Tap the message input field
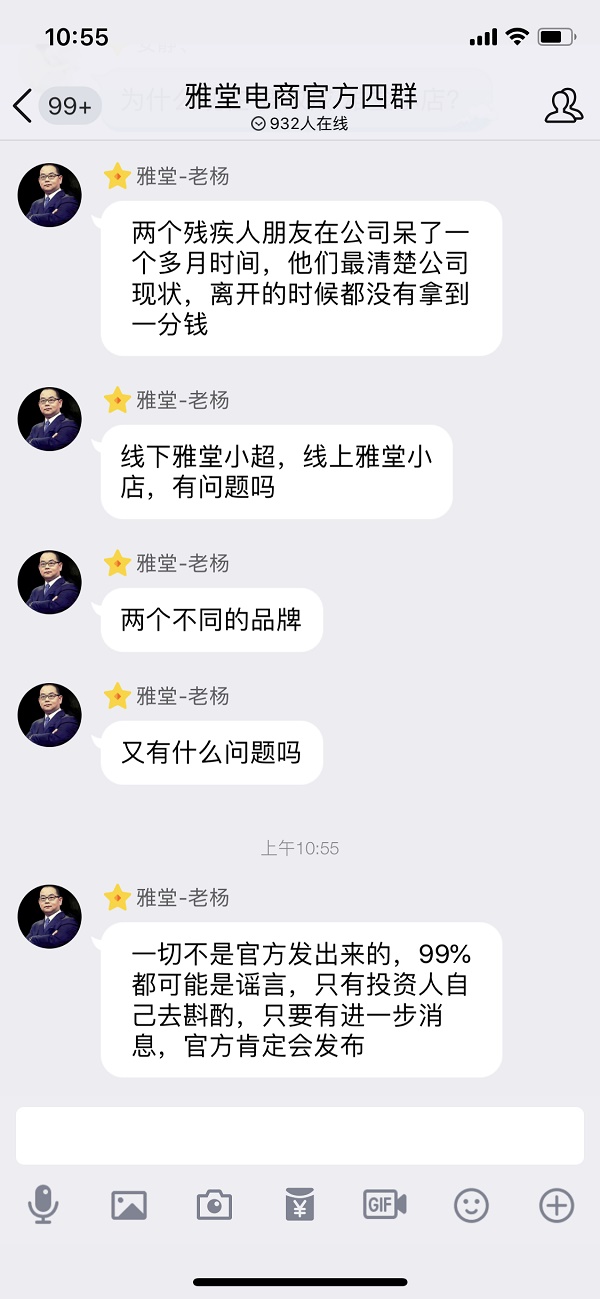600x1299 pixels. tap(300, 1135)
